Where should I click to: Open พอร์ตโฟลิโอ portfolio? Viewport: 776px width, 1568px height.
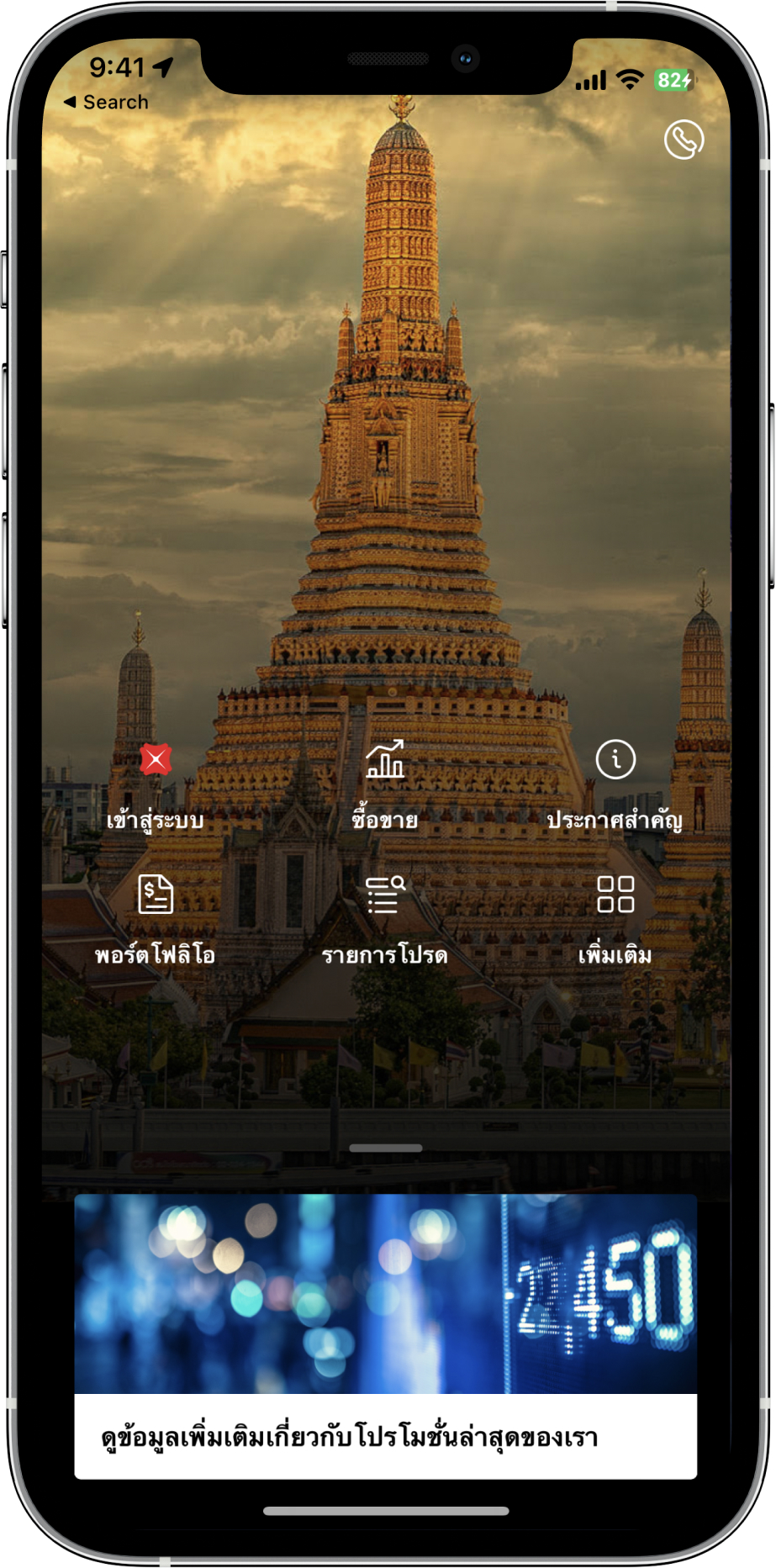(156, 917)
